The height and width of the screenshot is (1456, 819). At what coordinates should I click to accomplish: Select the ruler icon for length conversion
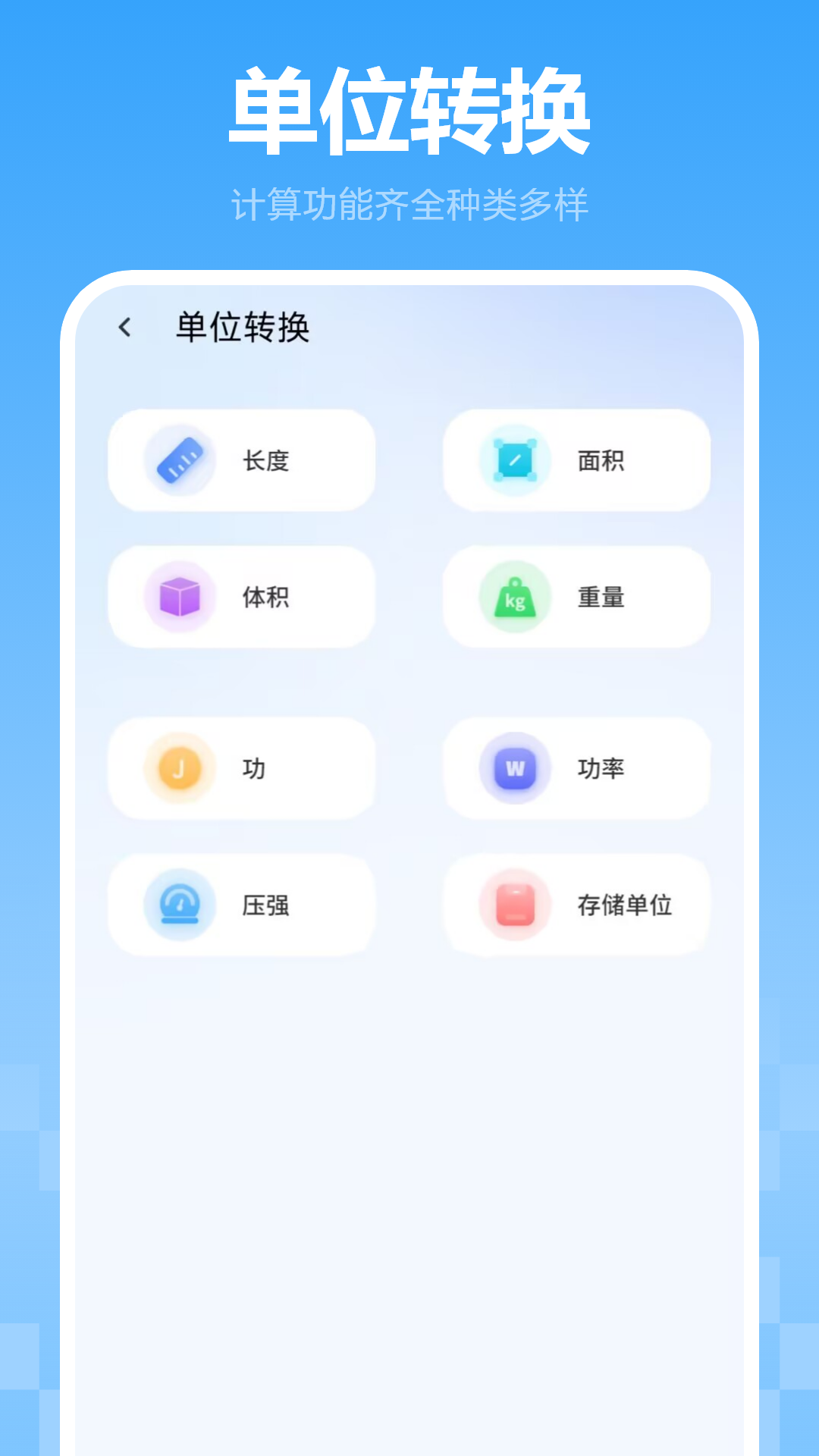coord(178,458)
